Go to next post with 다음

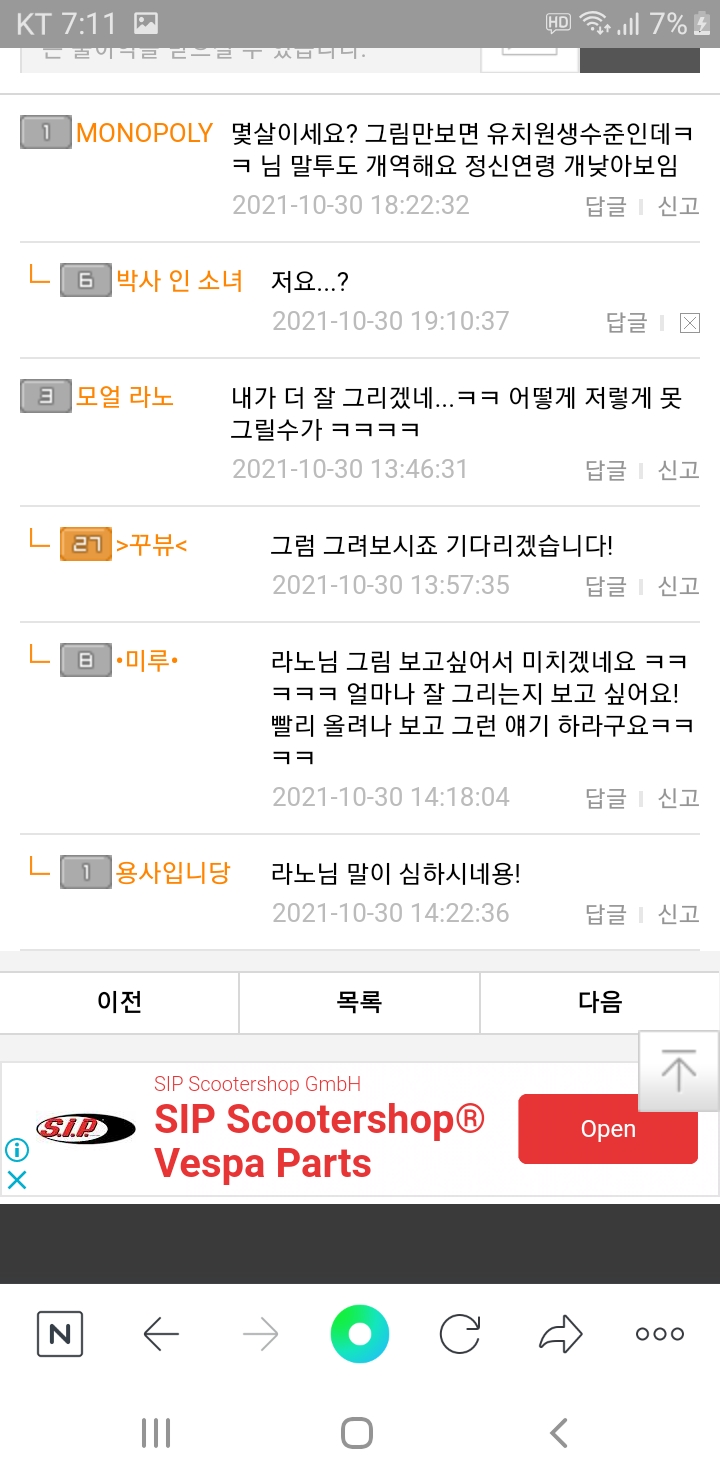[600, 1002]
